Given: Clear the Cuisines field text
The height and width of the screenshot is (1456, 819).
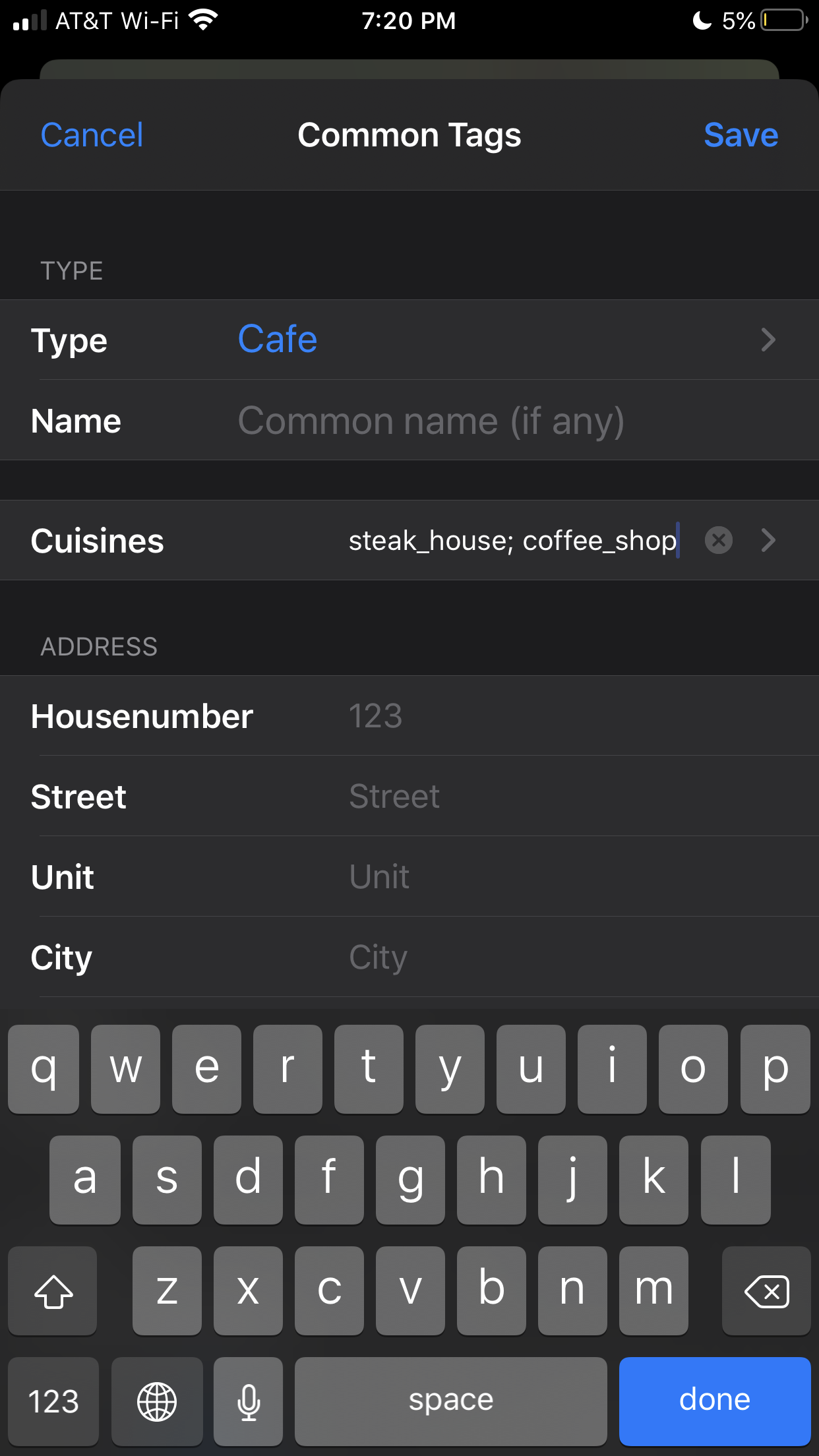Looking at the screenshot, I should coord(718,541).
